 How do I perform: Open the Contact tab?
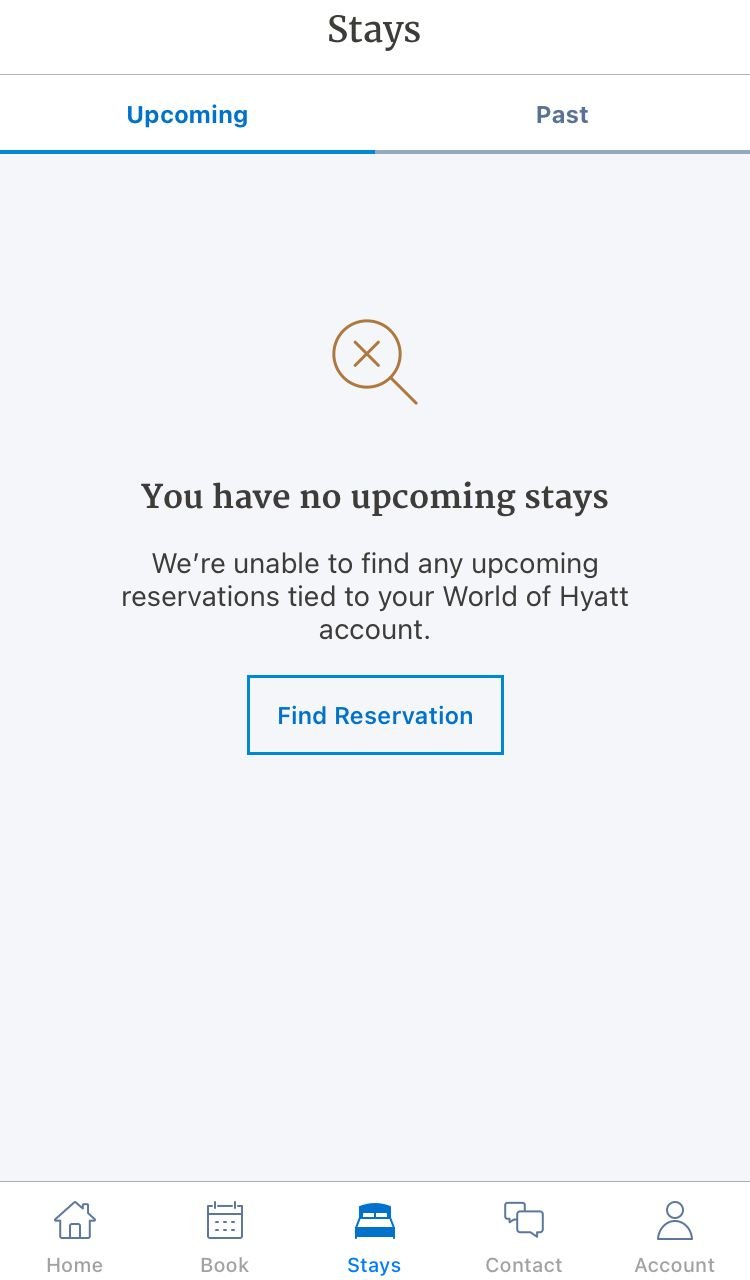click(x=524, y=1237)
